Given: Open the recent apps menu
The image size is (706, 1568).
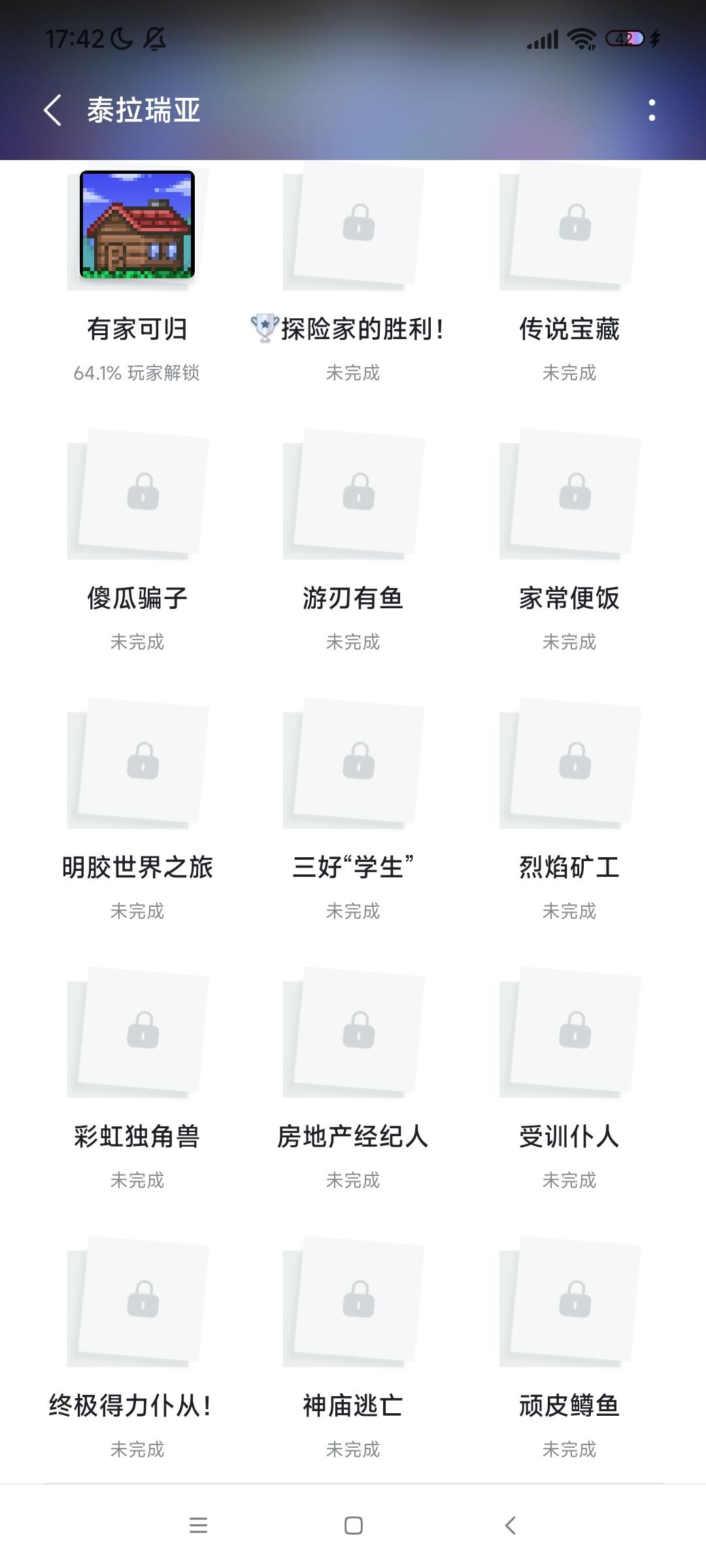Looking at the screenshot, I should click(x=198, y=1526).
